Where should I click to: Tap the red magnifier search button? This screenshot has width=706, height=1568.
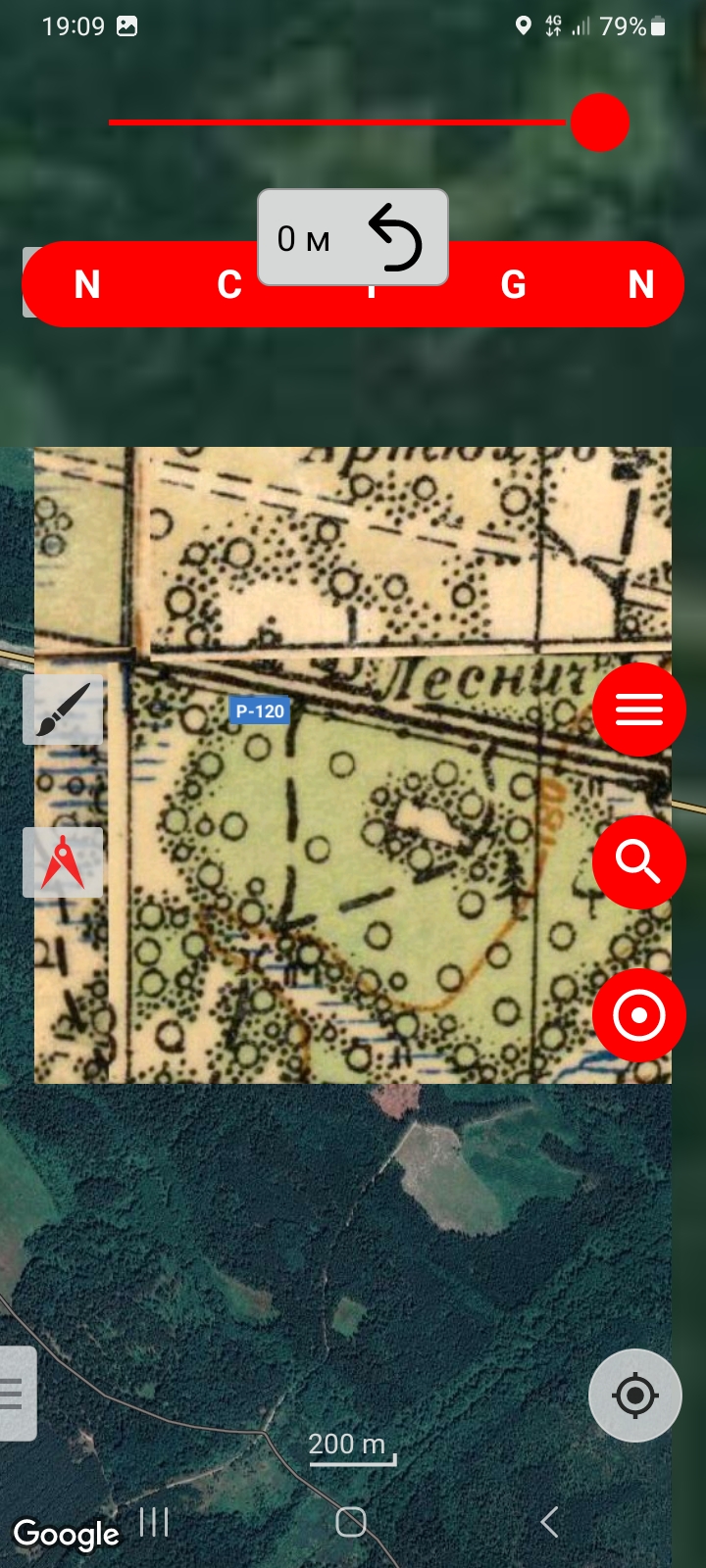(x=638, y=862)
